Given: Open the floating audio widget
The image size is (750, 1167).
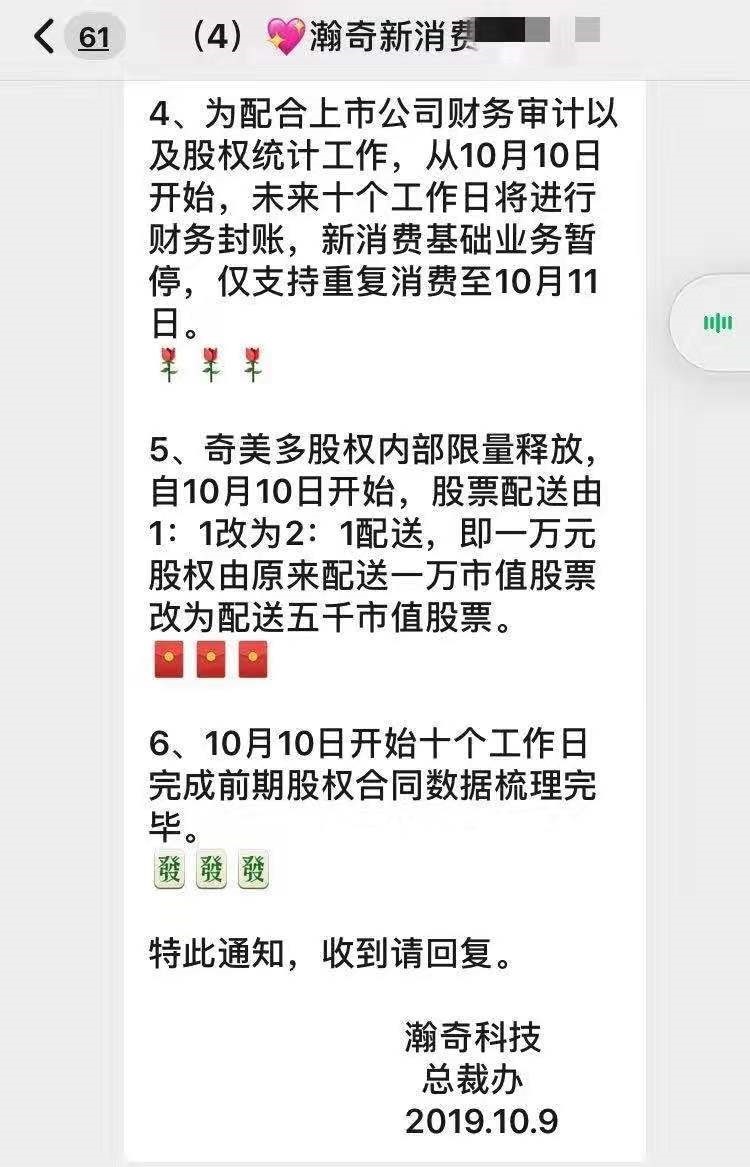Looking at the screenshot, I should pyautogui.click(x=717, y=322).
